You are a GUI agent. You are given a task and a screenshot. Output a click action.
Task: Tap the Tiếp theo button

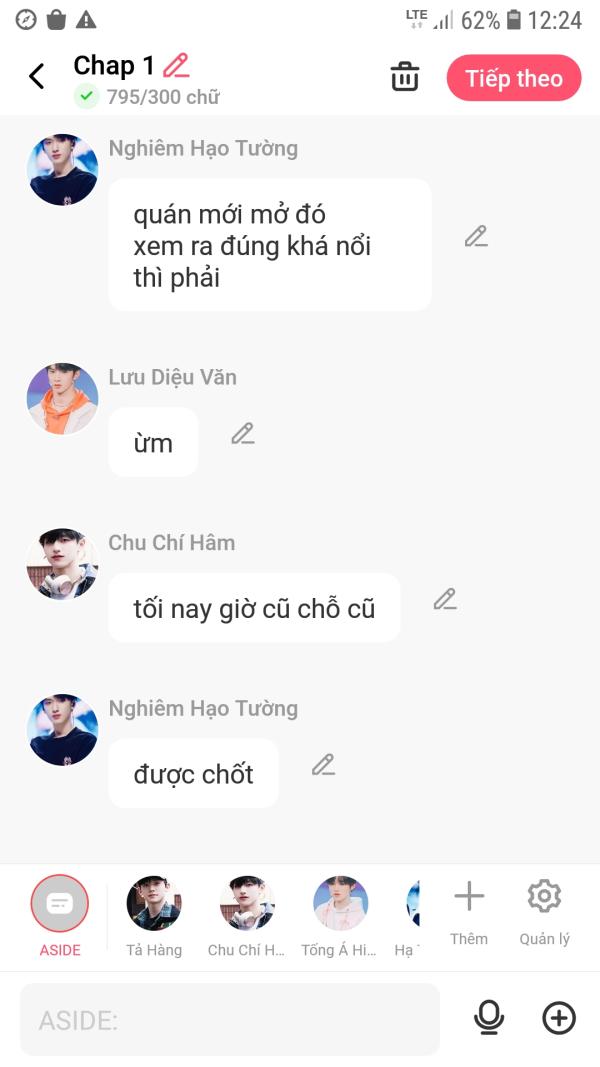pyautogui.click(x=513, y=78)
